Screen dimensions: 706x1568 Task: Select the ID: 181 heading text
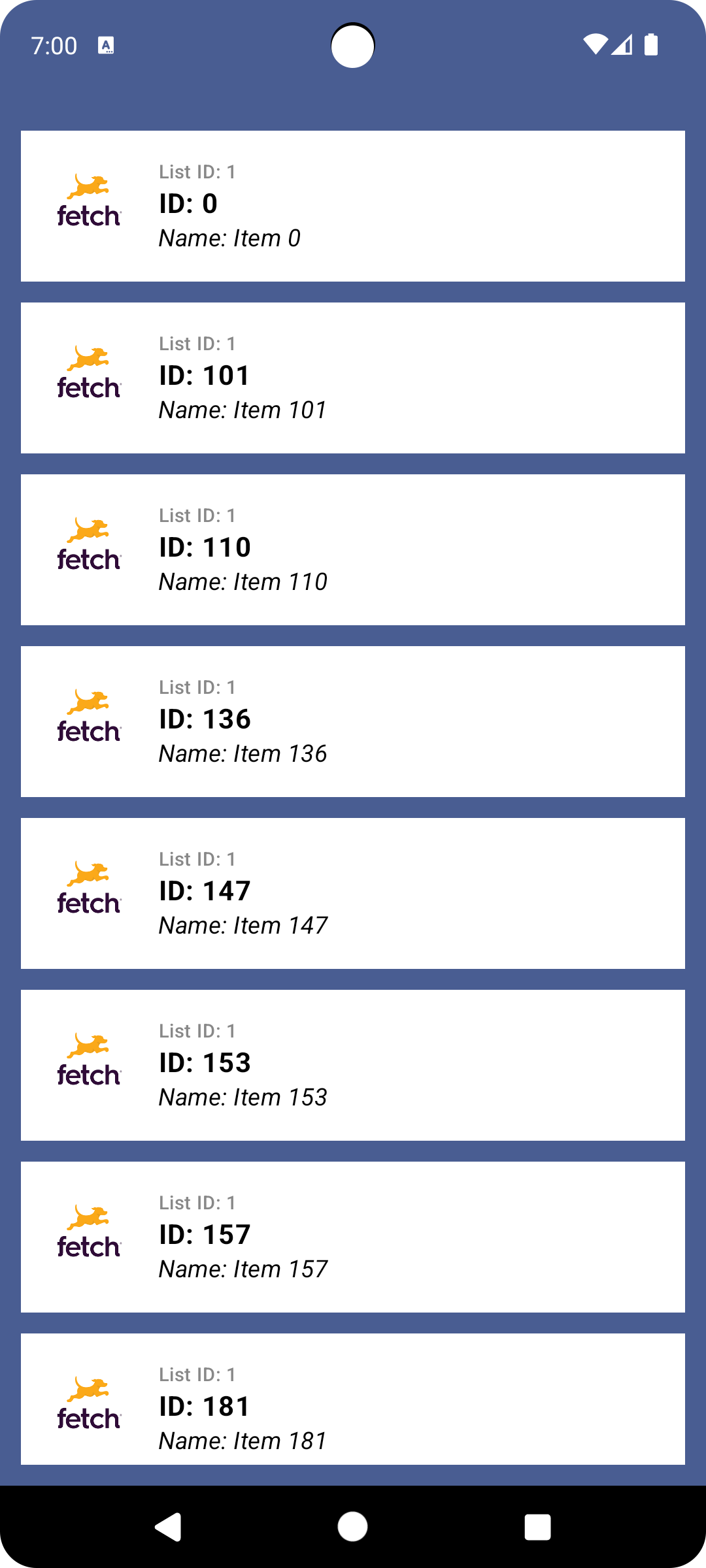coord(203,1407)
